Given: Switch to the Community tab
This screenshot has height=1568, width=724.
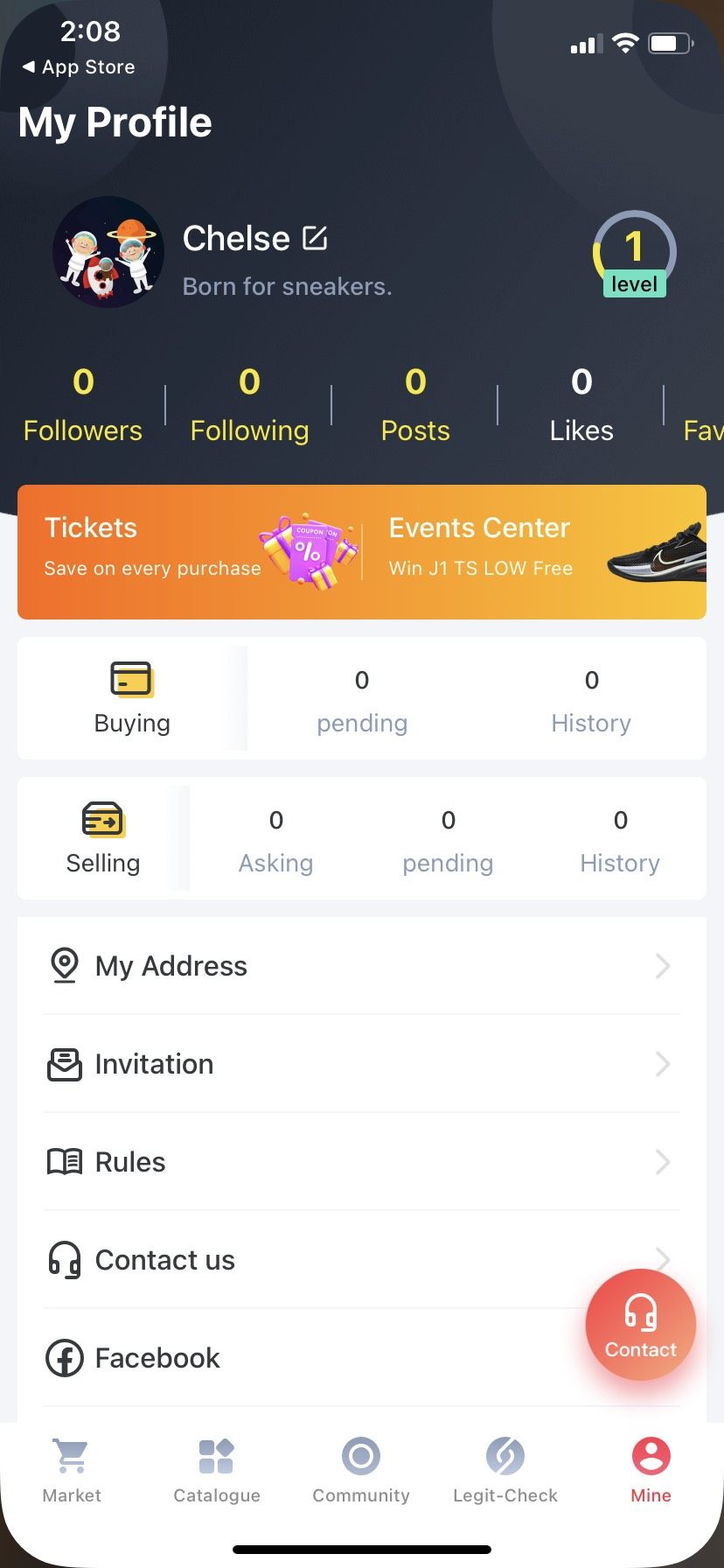Looking at the screenshot, I should (x=361, y=1470).
